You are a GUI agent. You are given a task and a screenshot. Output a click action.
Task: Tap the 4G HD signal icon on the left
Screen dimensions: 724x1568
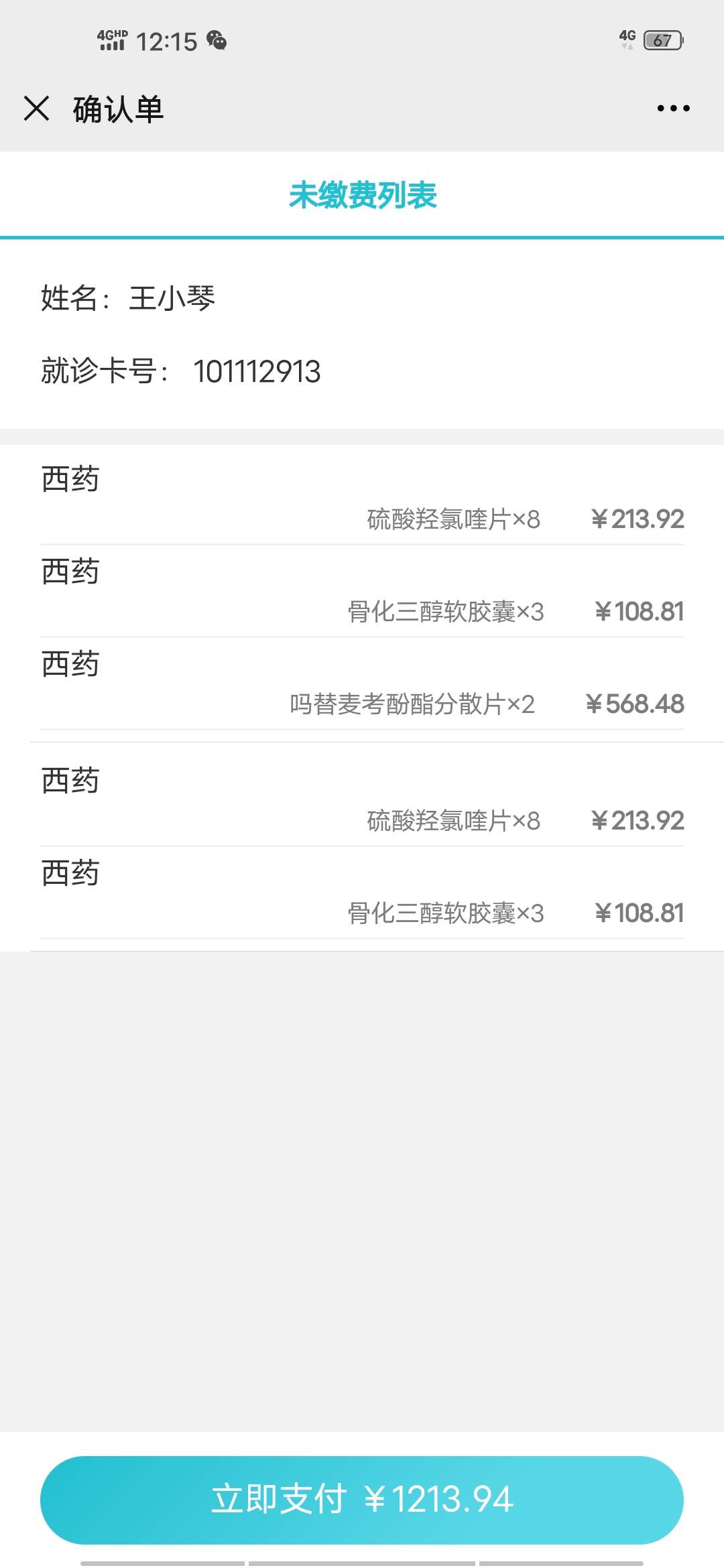111,35
